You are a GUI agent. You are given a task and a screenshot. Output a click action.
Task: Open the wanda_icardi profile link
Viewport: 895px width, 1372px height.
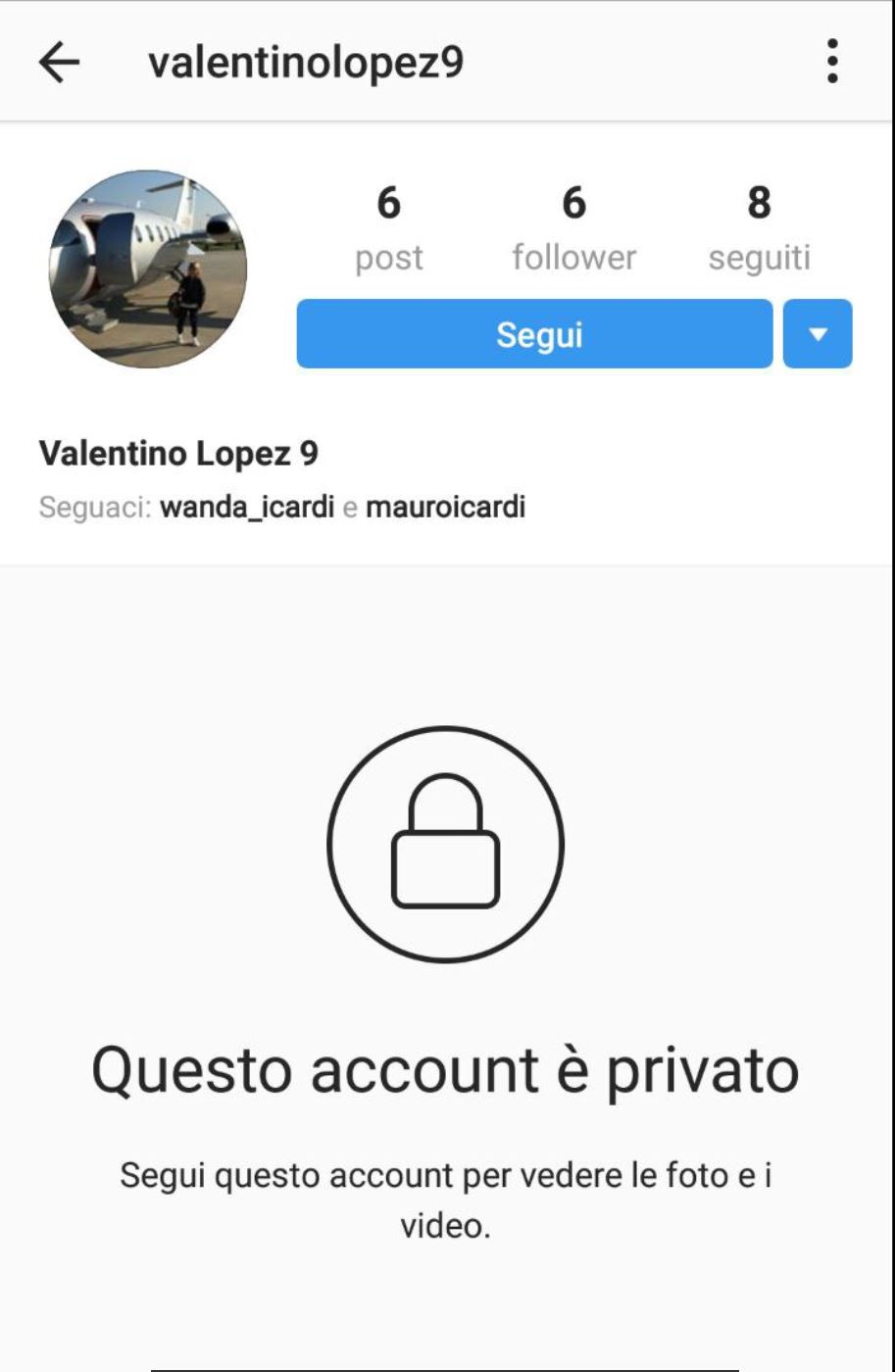(x=247, y=508)
